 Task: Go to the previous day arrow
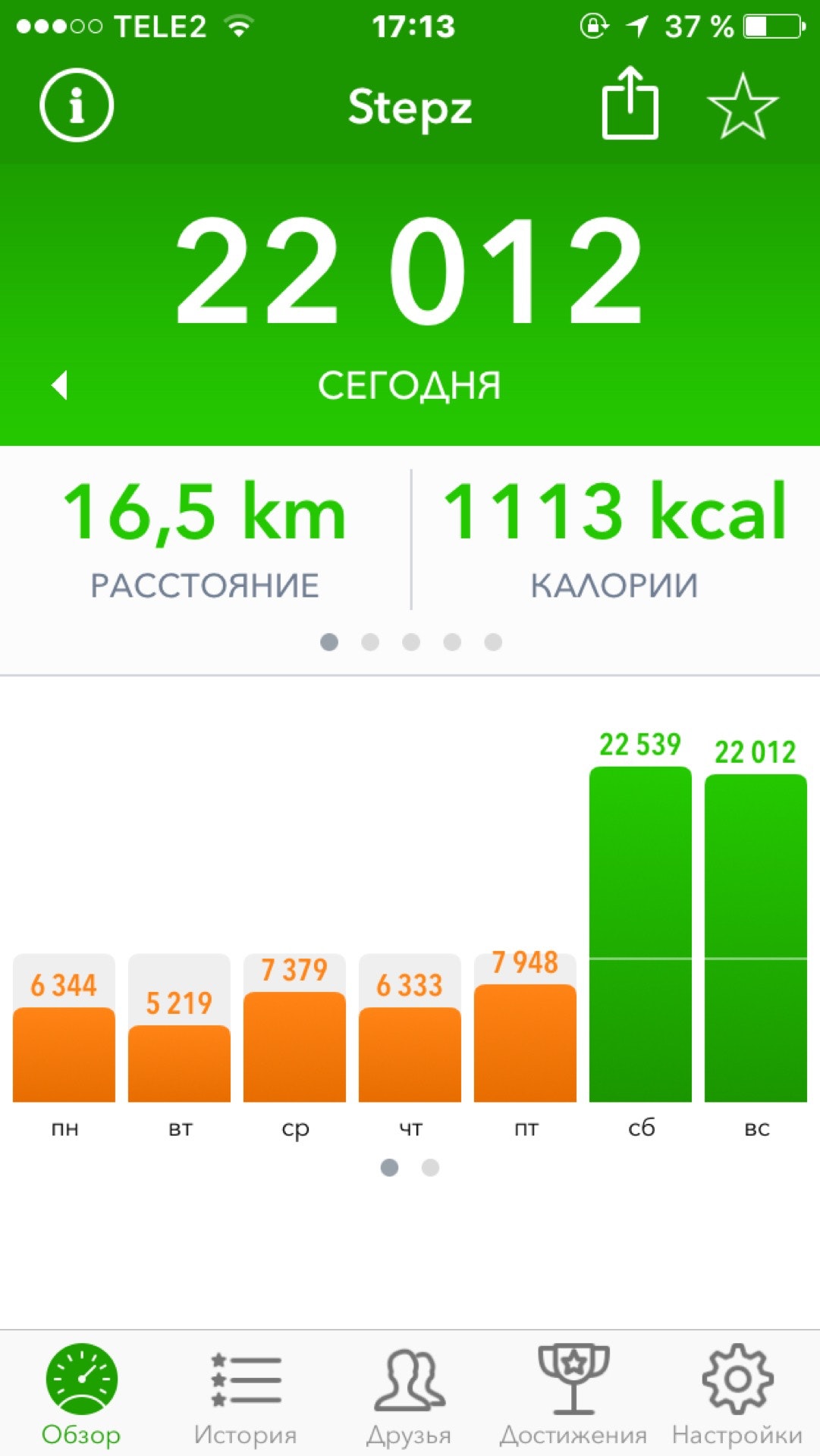[60, 384]
